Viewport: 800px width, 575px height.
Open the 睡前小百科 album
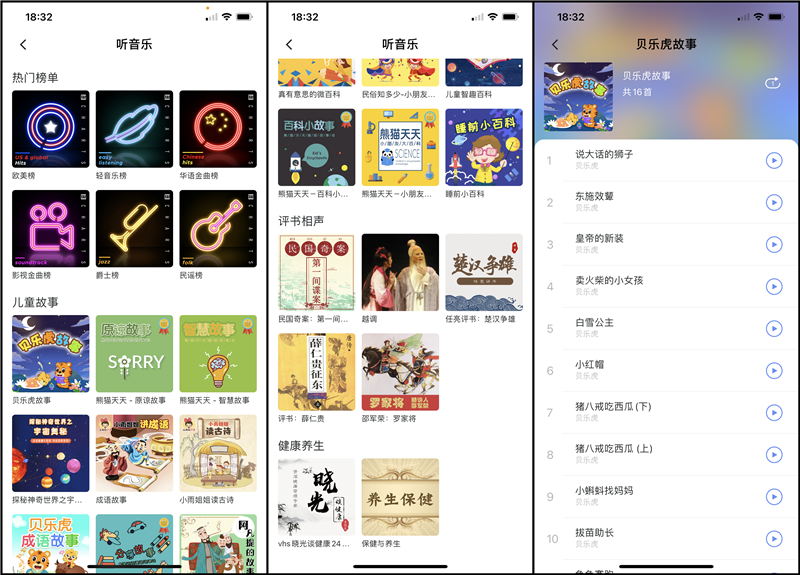[484, 148]
